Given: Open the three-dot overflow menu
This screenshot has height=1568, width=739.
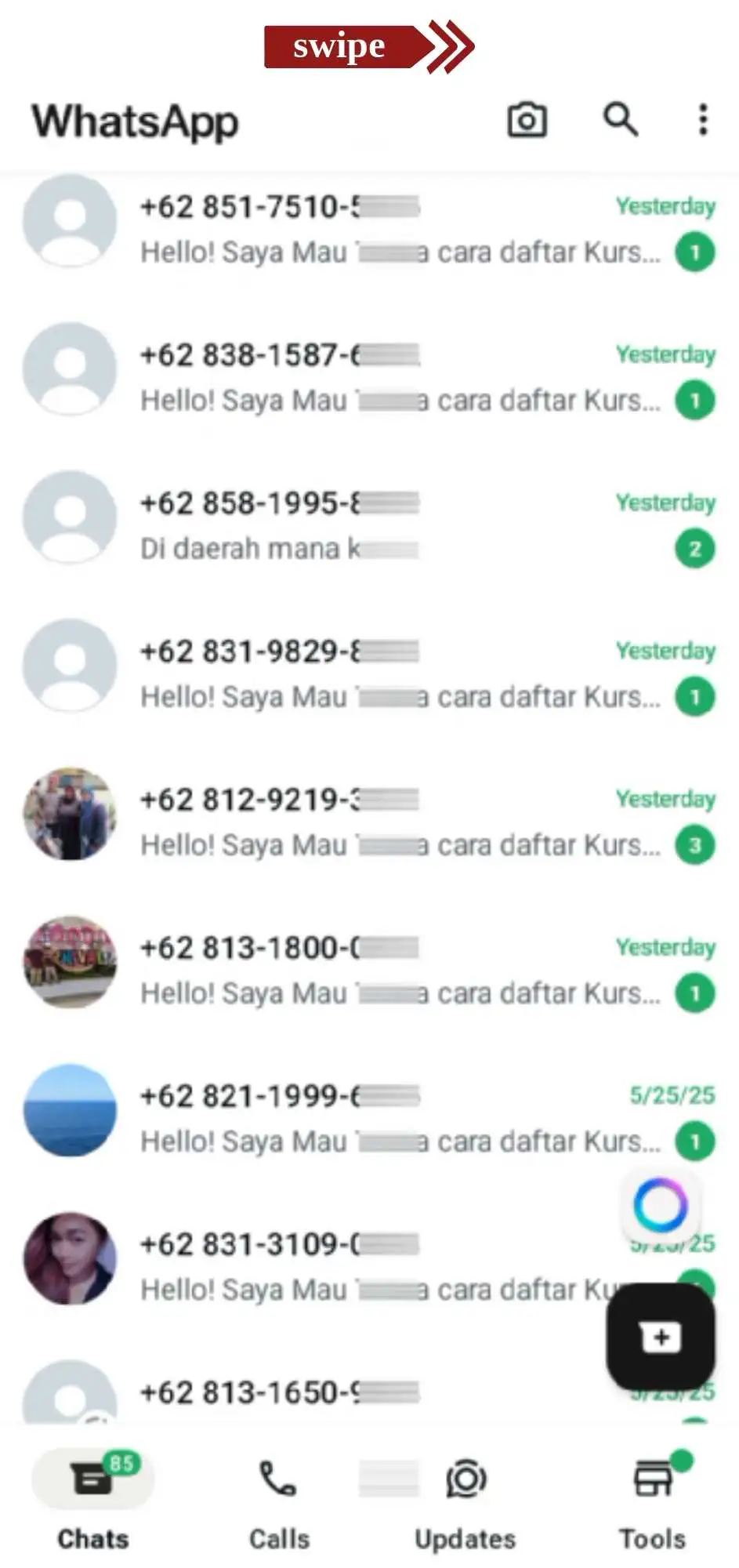Looking at the screenshot, I should point(703,120).
